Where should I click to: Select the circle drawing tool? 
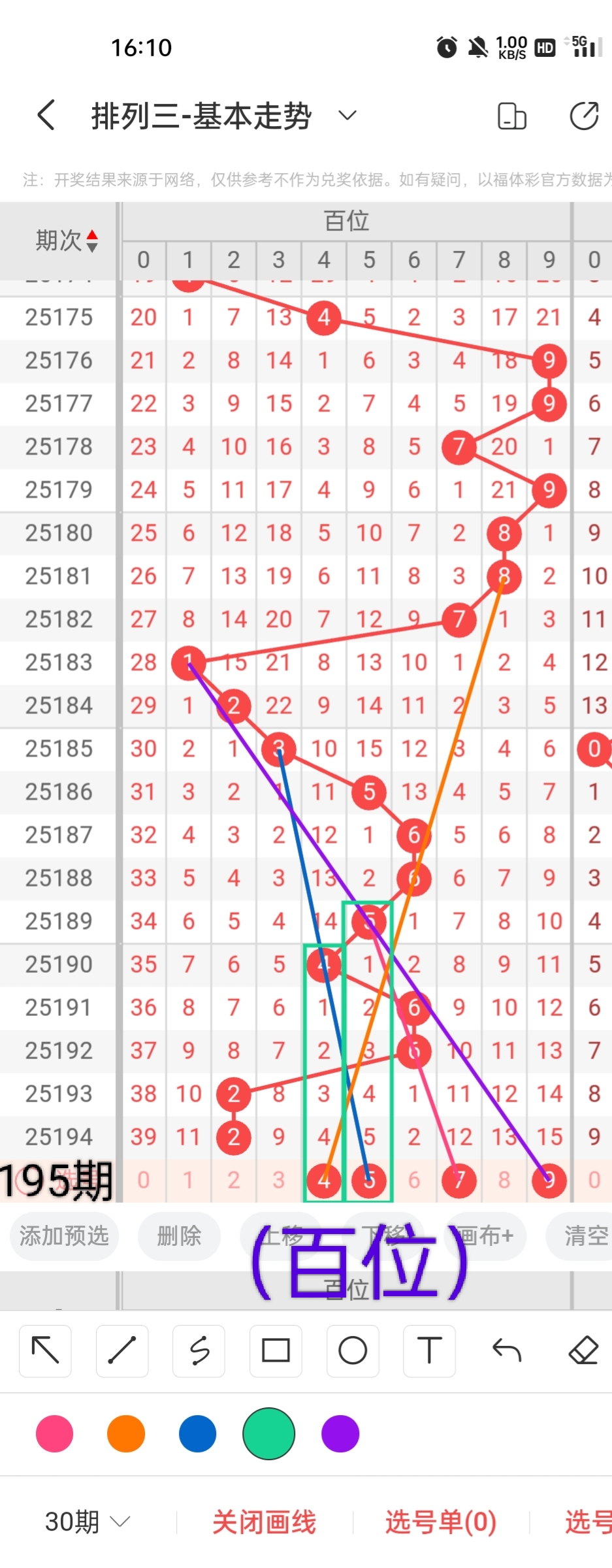tap(353, 1350)
